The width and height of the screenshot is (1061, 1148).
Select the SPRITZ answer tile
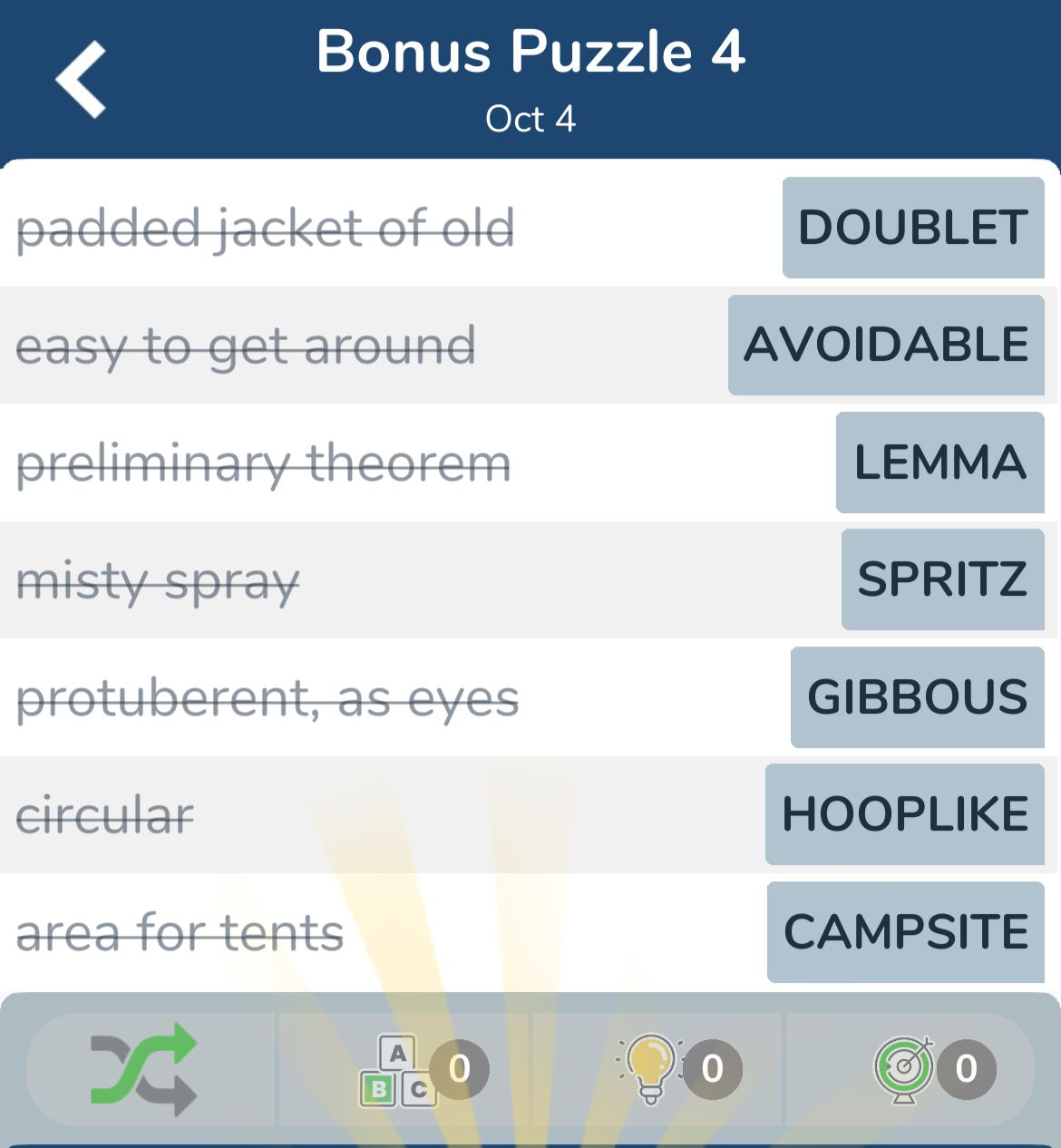tap(942, 579)
